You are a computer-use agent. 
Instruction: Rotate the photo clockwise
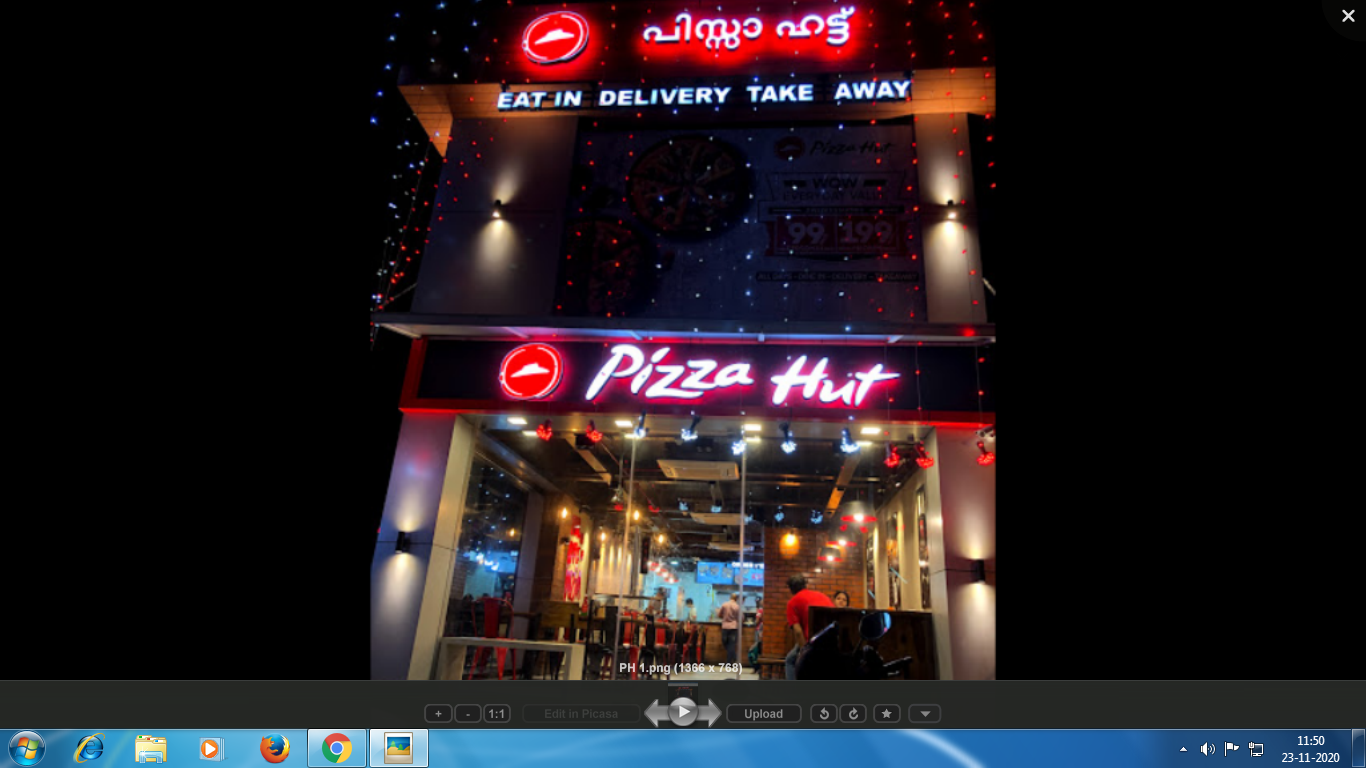(853, 714)
